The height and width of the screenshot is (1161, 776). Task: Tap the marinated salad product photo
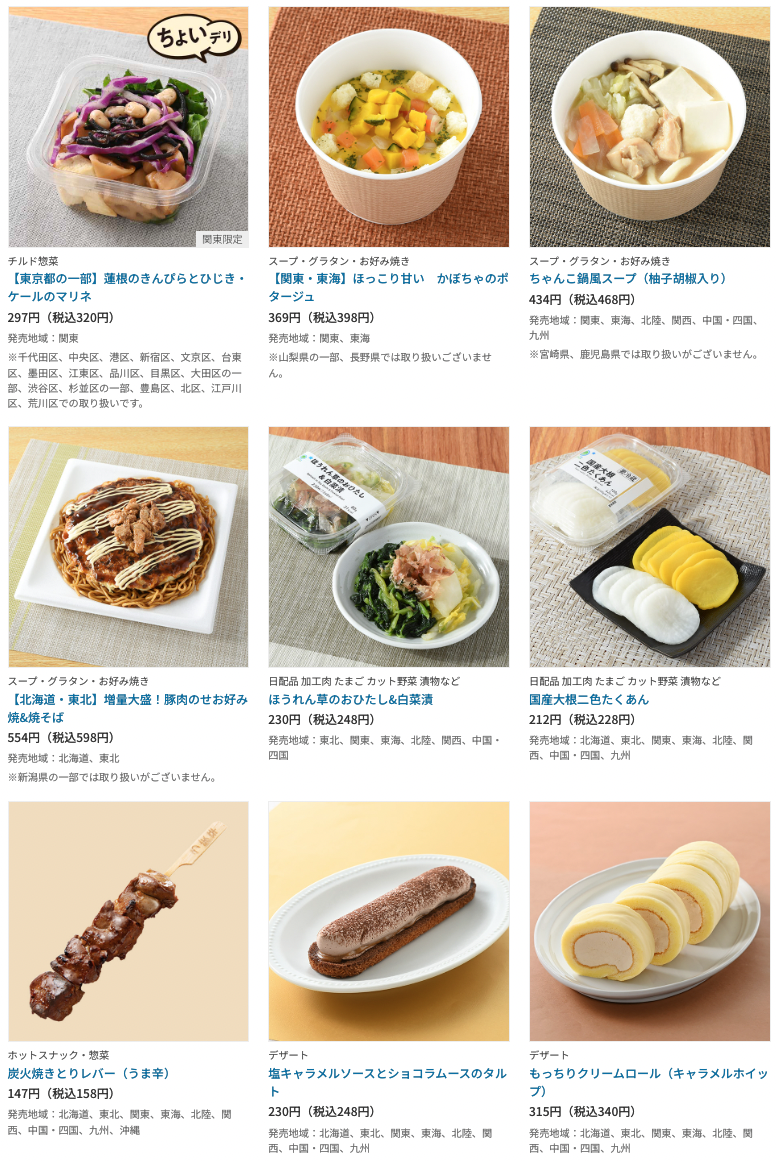(x=128, y=127)
